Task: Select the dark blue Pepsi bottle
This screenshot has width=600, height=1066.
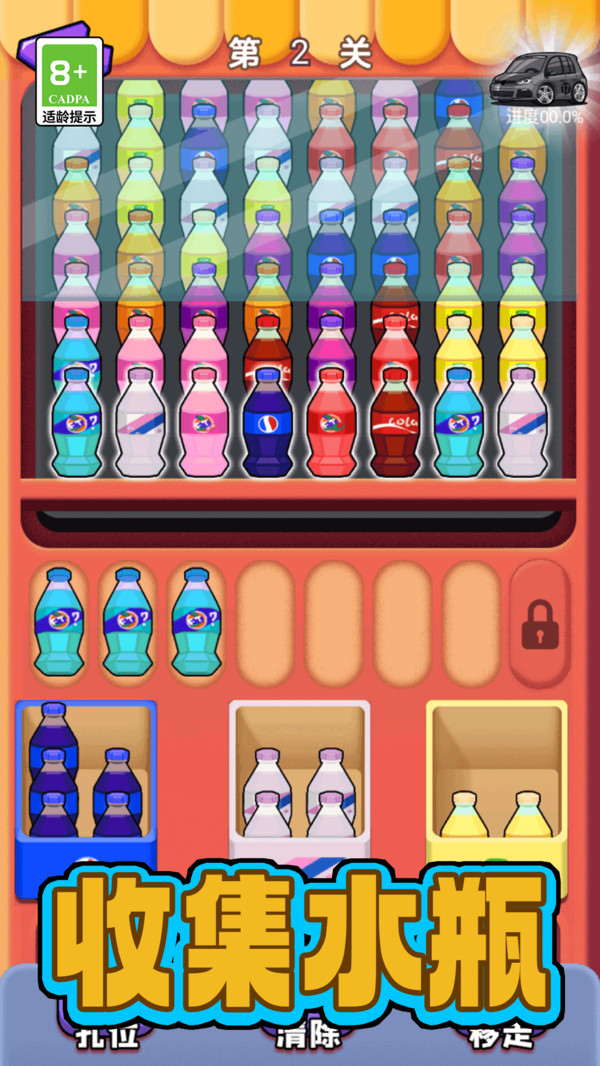Action: 267,422
